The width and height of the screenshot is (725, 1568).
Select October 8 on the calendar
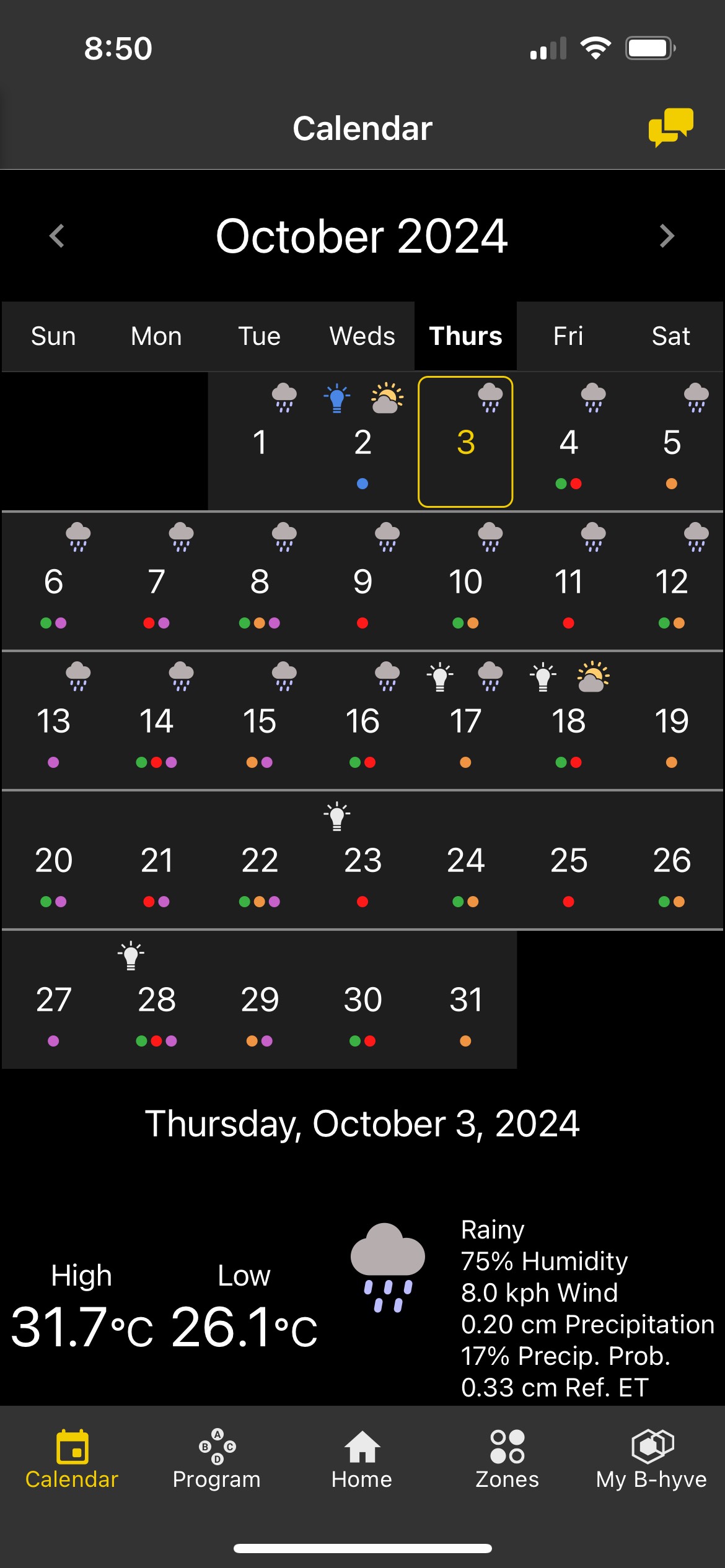[260, 581]
